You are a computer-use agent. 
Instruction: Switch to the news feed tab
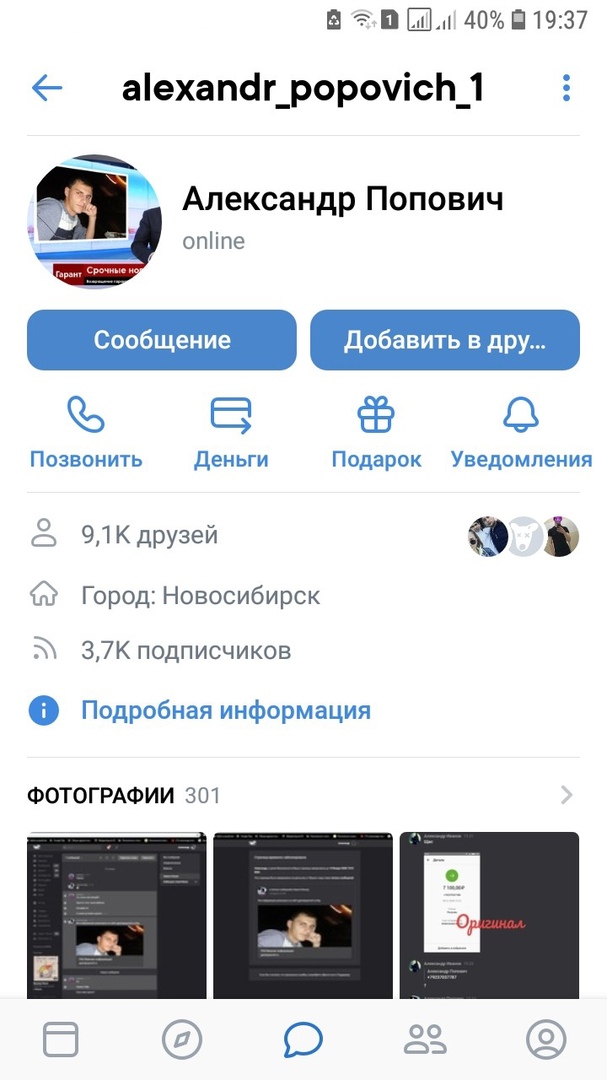pos(61,1040)
